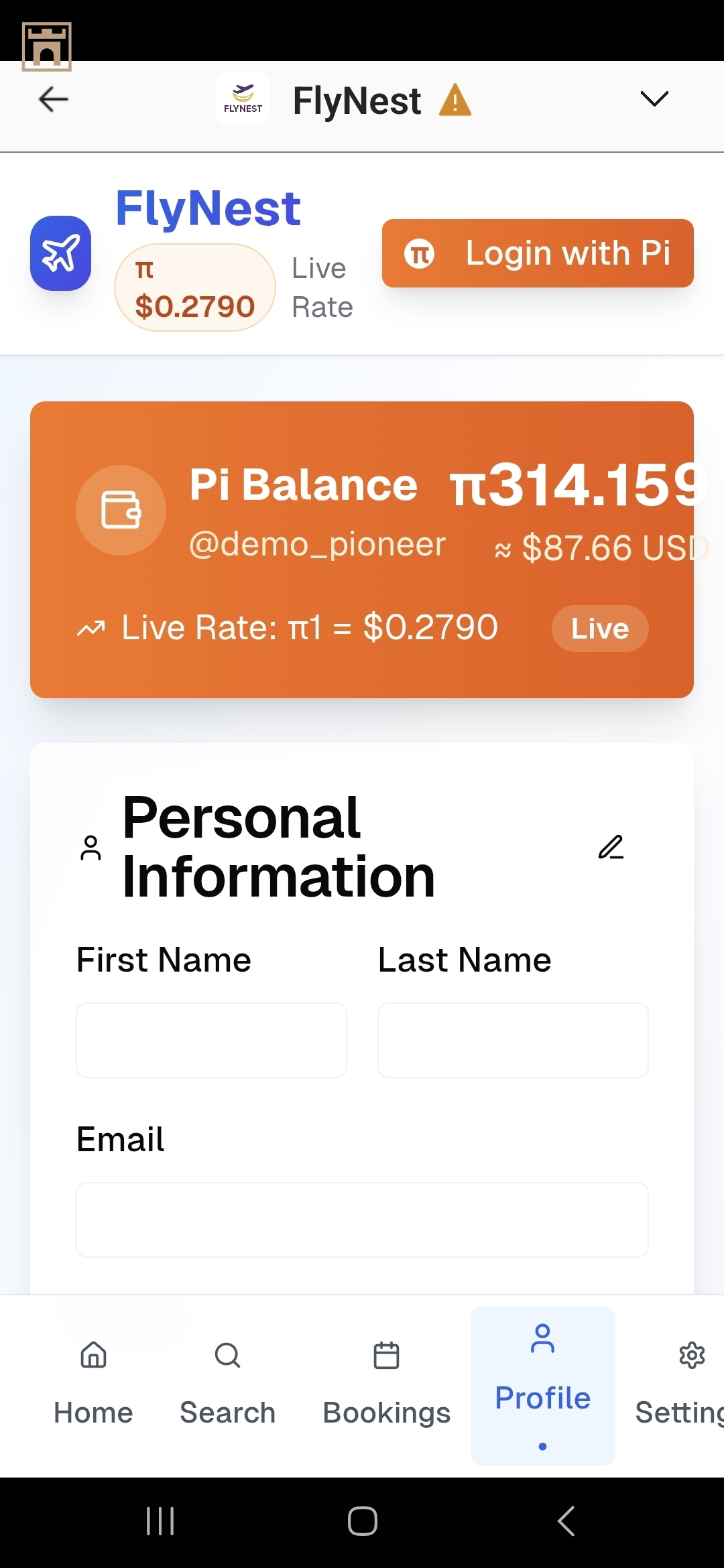Viewport: 724px width, 1568px height.
Task: Tap the Login with Pi button
Action: [x=538, y=253]
